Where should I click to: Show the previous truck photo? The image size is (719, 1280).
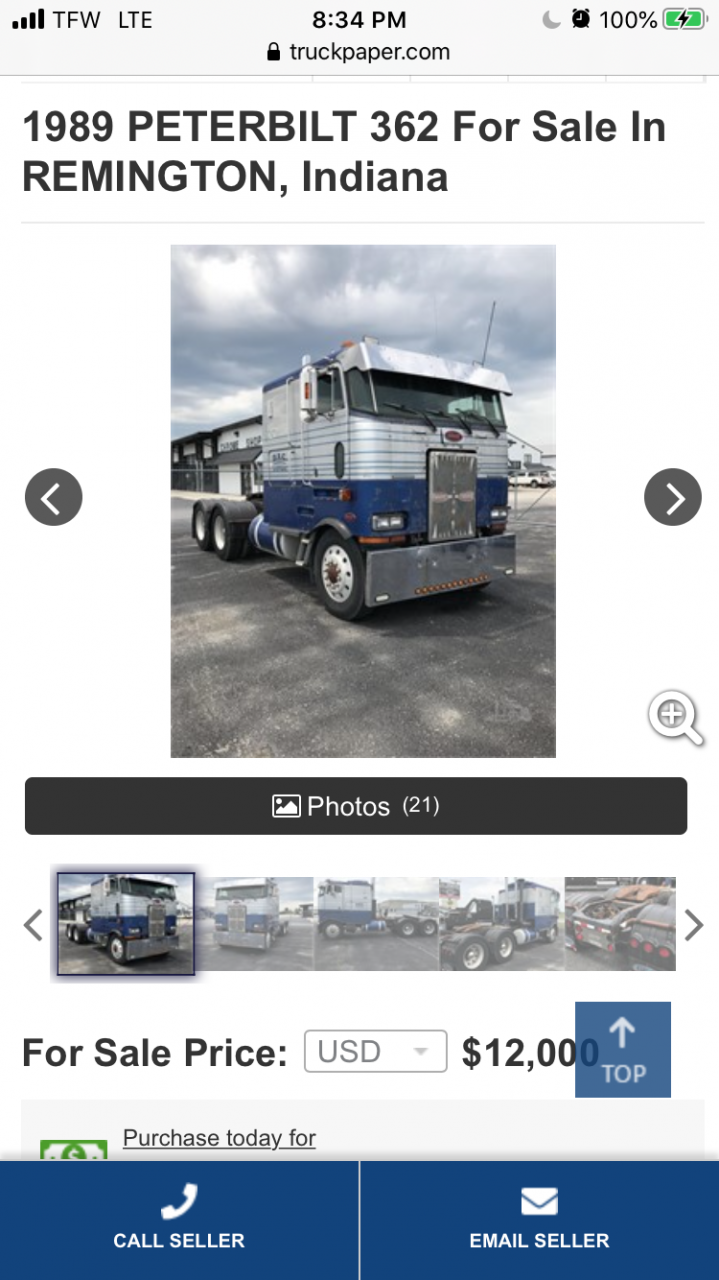click(x=53, y=497)
